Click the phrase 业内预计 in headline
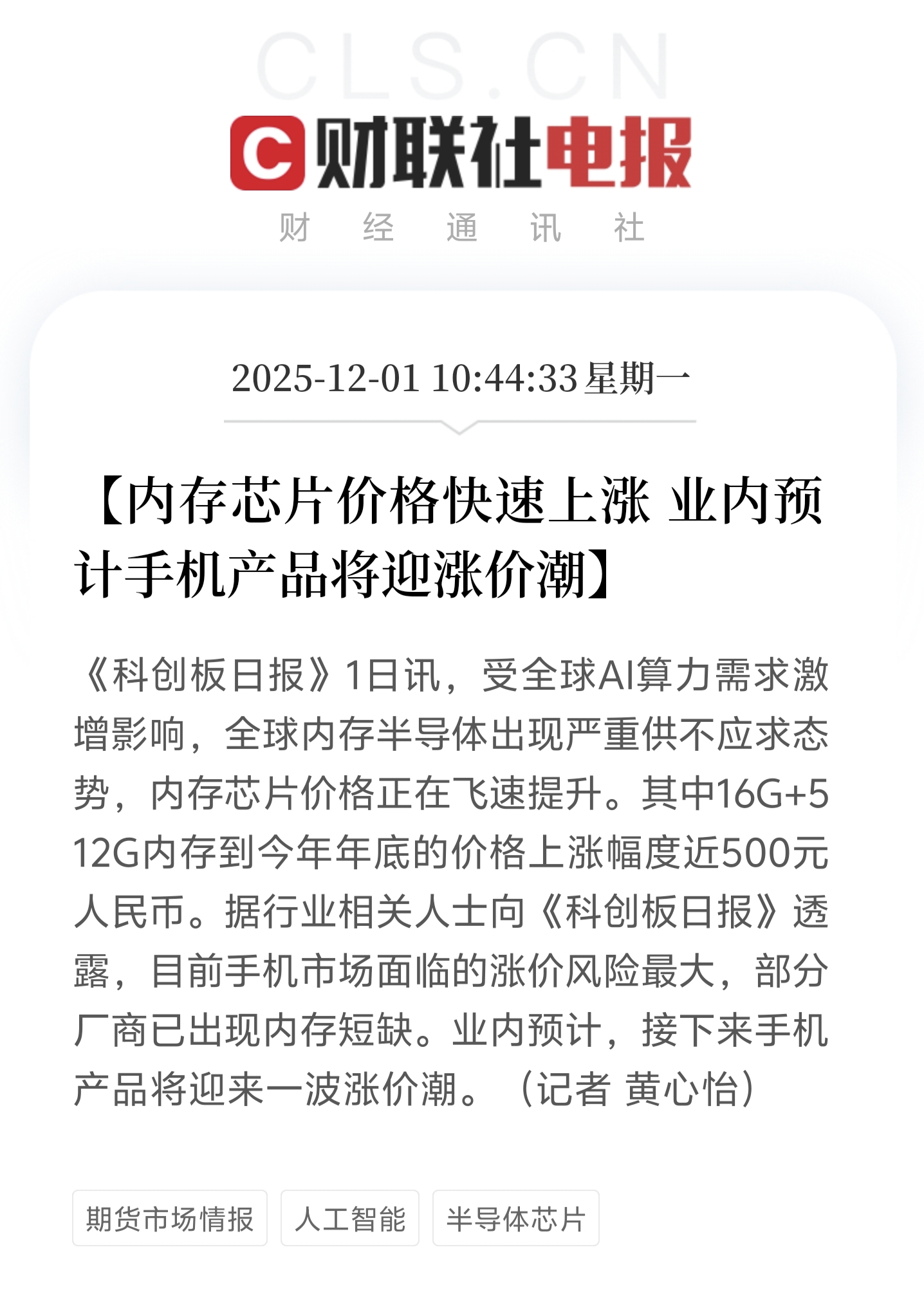 740,508
